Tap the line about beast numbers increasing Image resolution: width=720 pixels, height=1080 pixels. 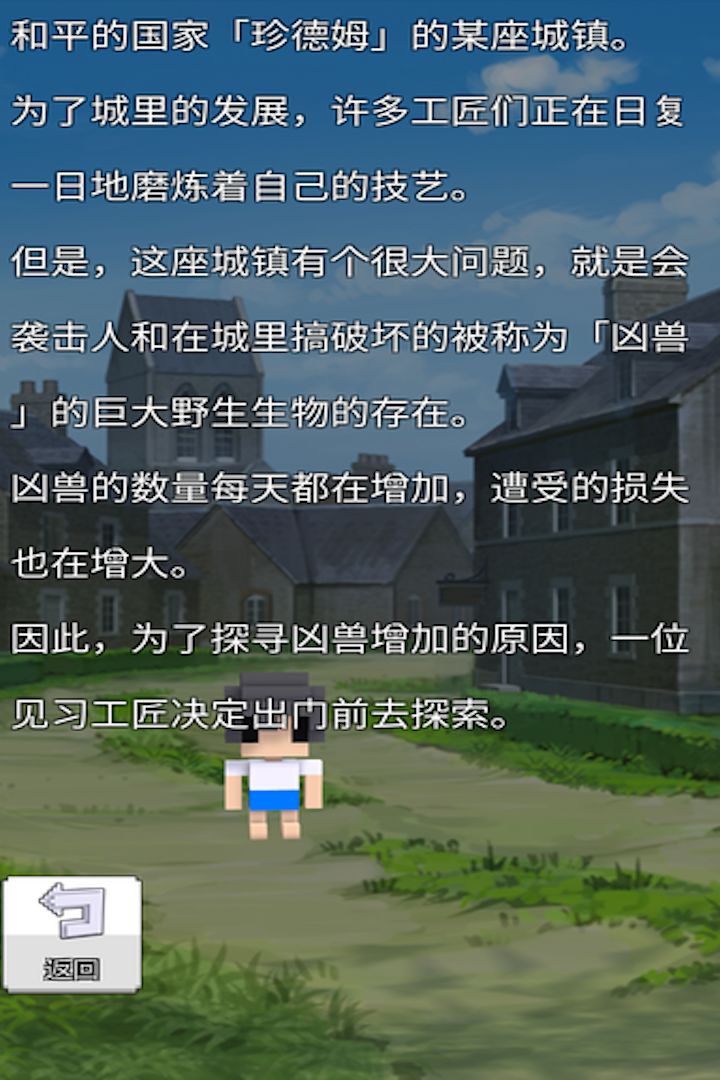point(350,485)
